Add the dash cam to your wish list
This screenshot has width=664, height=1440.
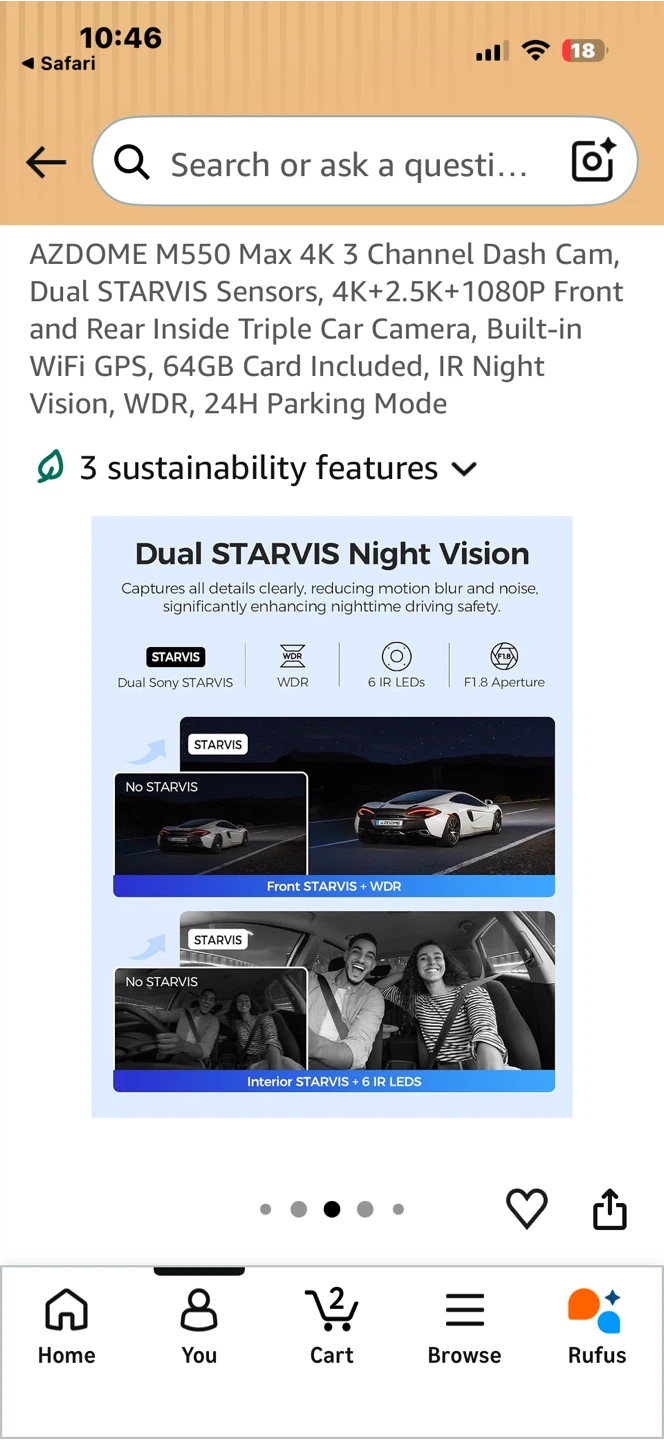point(526,1209)
